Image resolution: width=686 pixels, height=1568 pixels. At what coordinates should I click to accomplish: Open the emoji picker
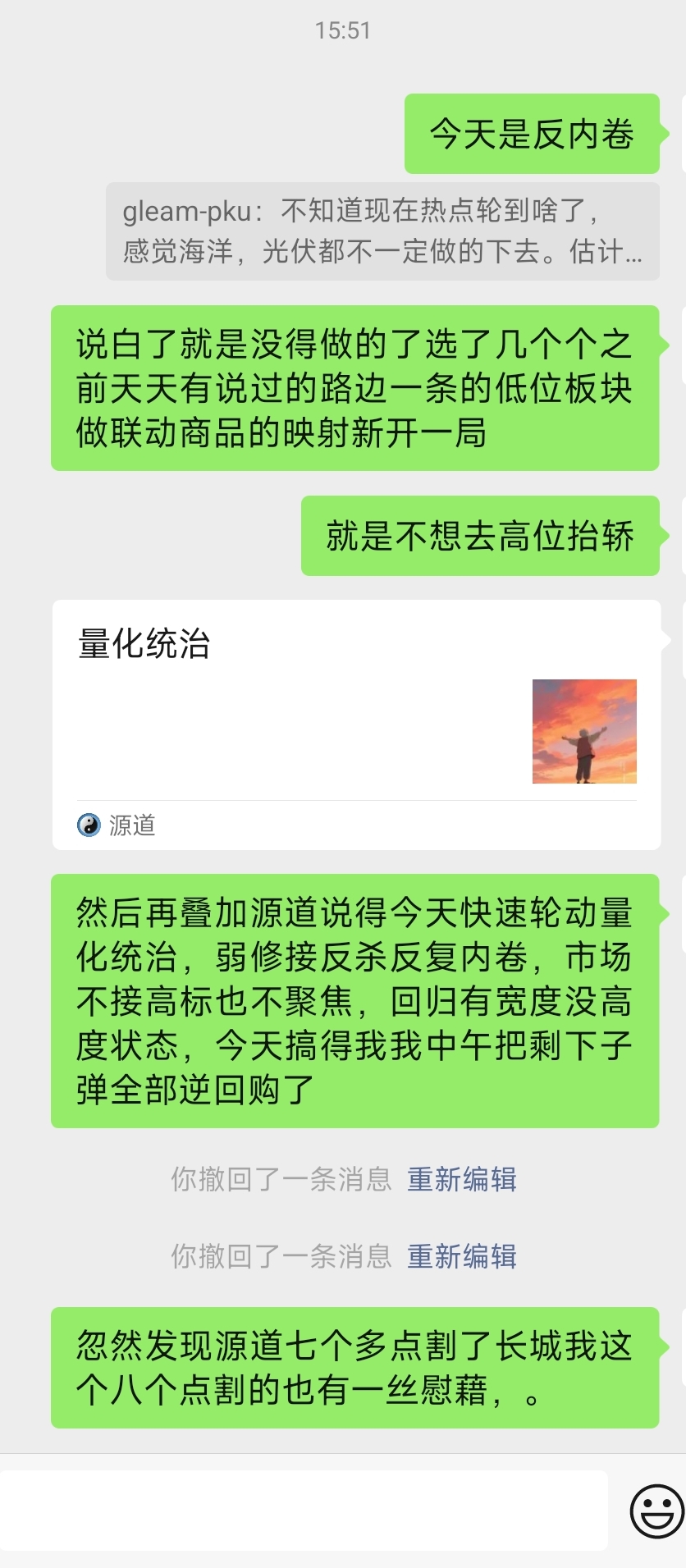(656, 1510)
